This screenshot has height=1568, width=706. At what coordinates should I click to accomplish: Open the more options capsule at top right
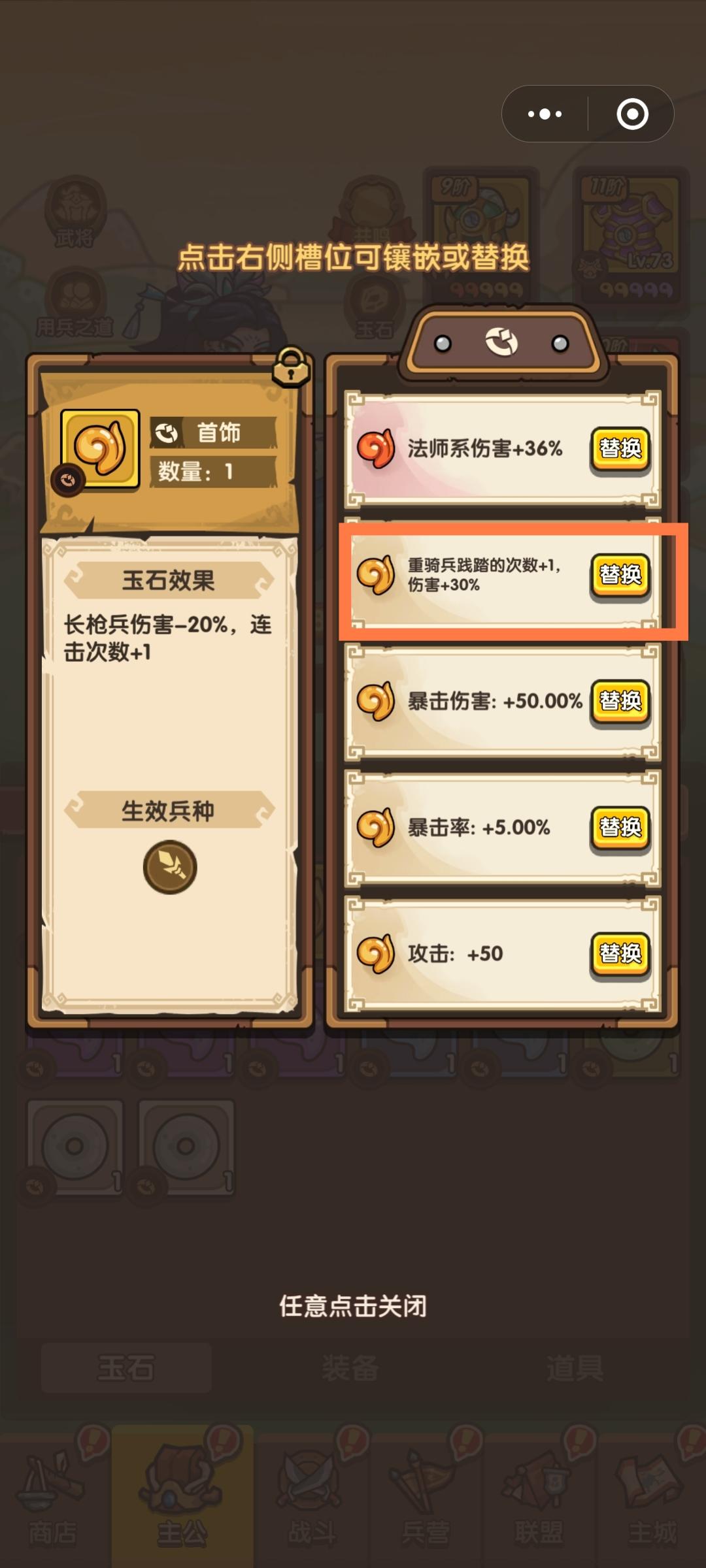point(544,114)
